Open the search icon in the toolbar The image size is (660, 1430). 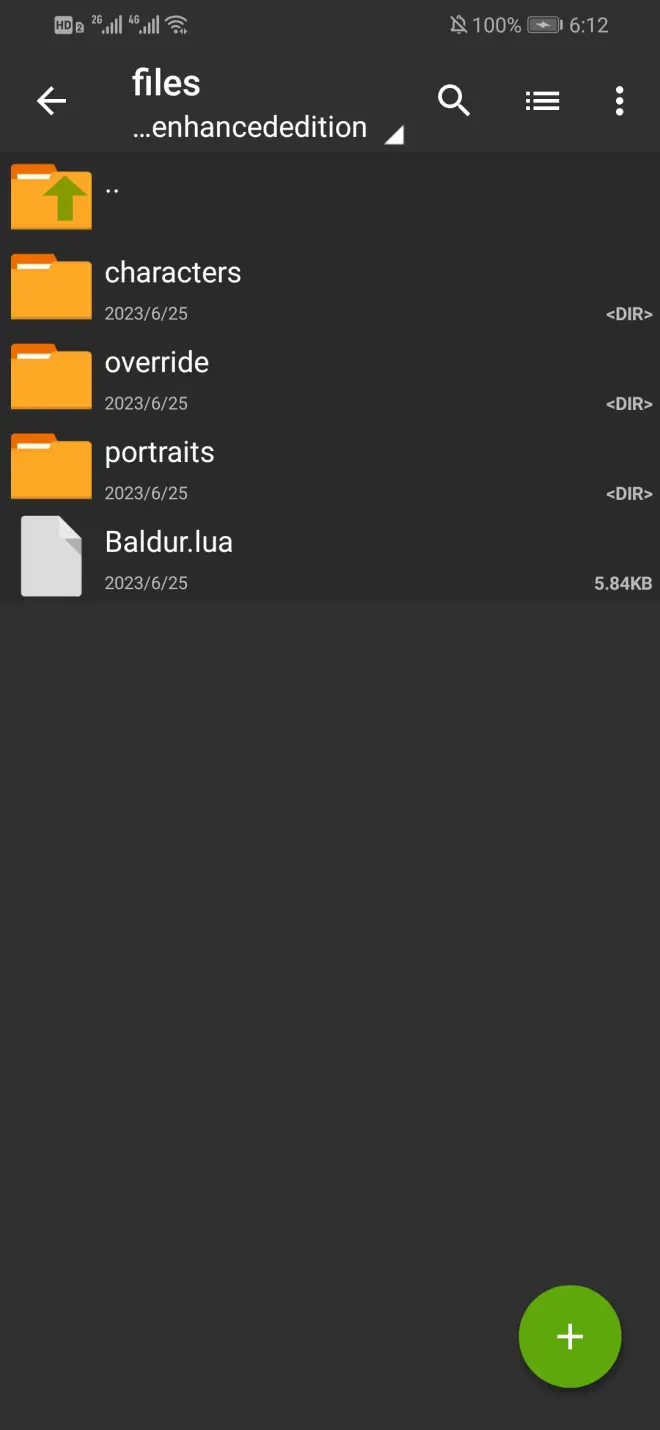coord(454,101)
